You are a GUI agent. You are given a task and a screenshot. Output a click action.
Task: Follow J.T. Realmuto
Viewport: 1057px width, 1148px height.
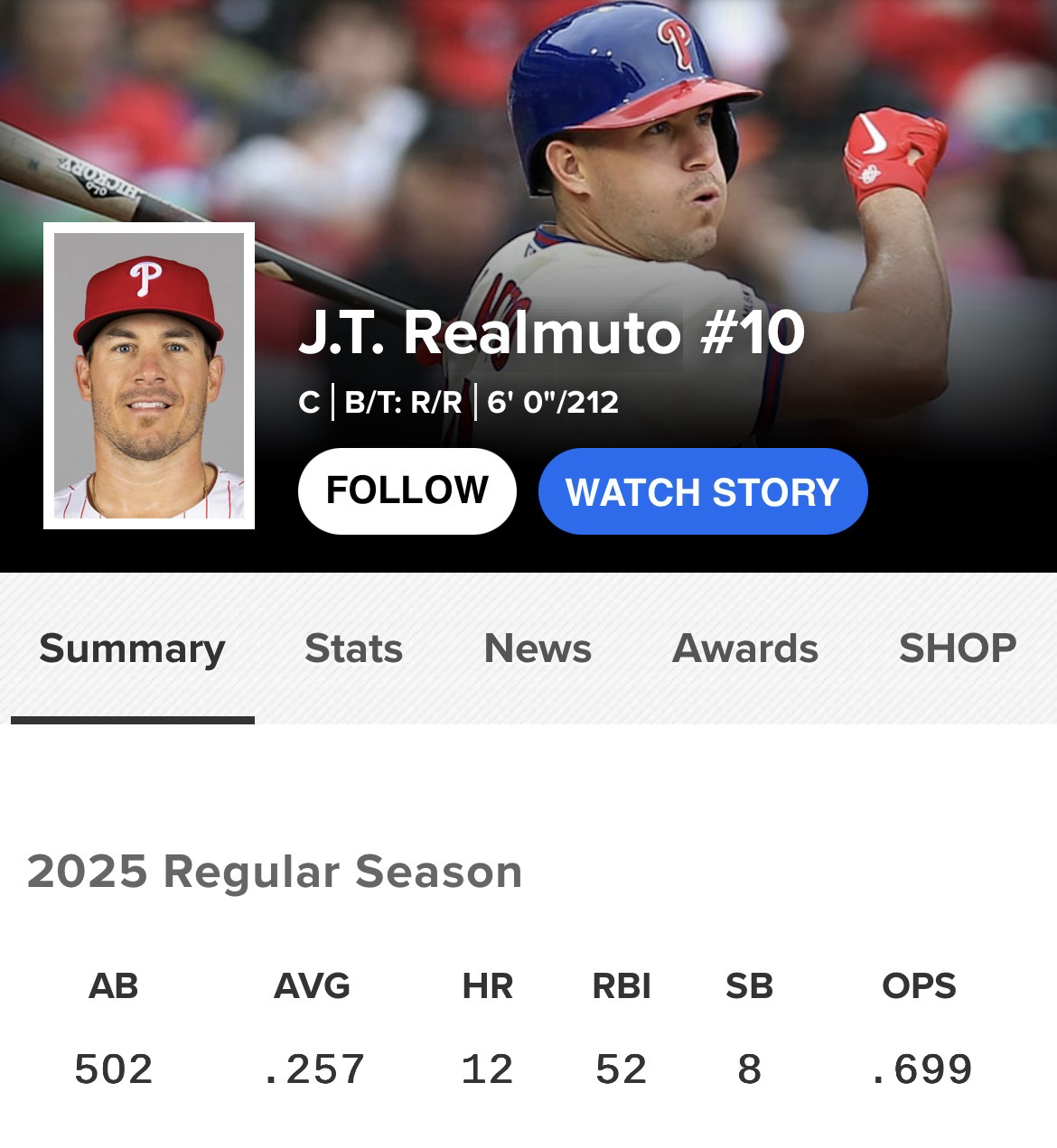pyautogui.click(x=407, y=491)
